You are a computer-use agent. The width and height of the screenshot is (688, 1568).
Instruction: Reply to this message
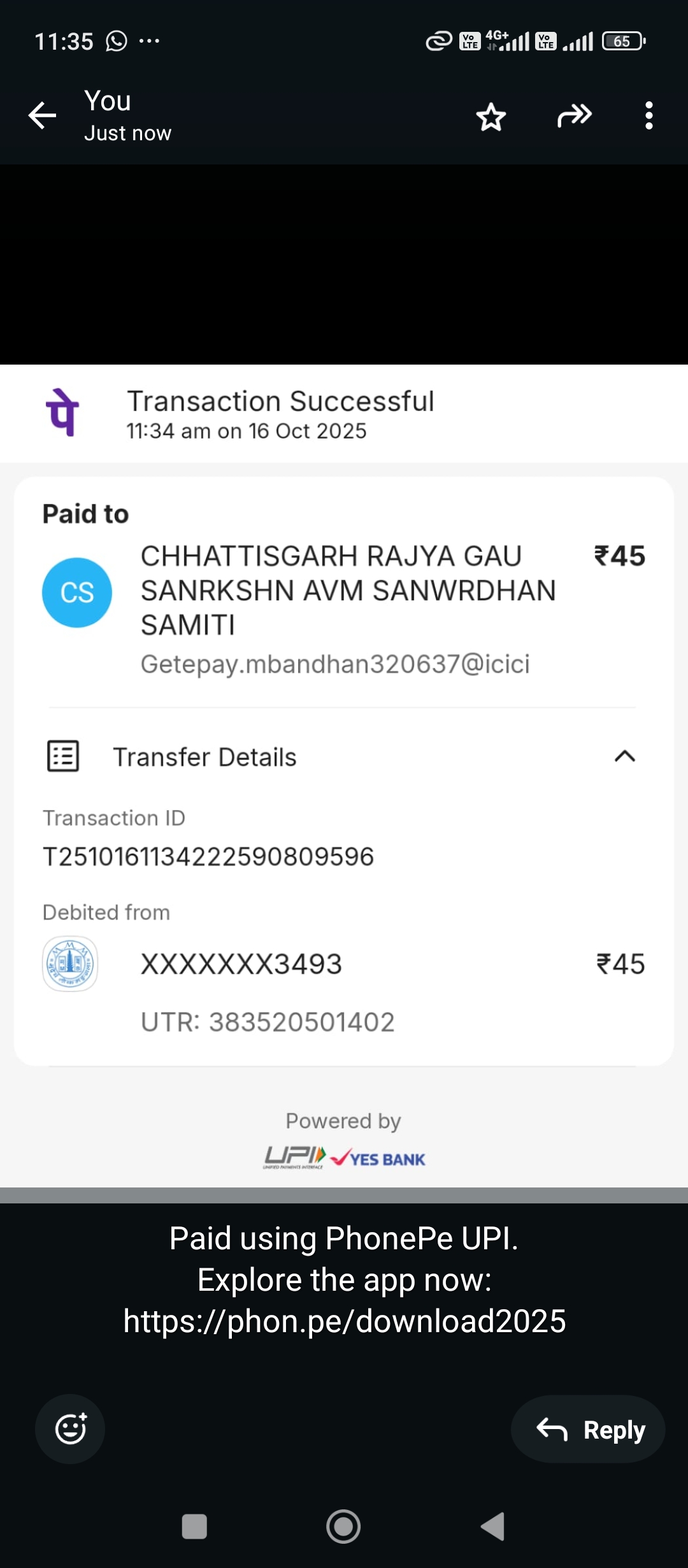[589, 1430]
